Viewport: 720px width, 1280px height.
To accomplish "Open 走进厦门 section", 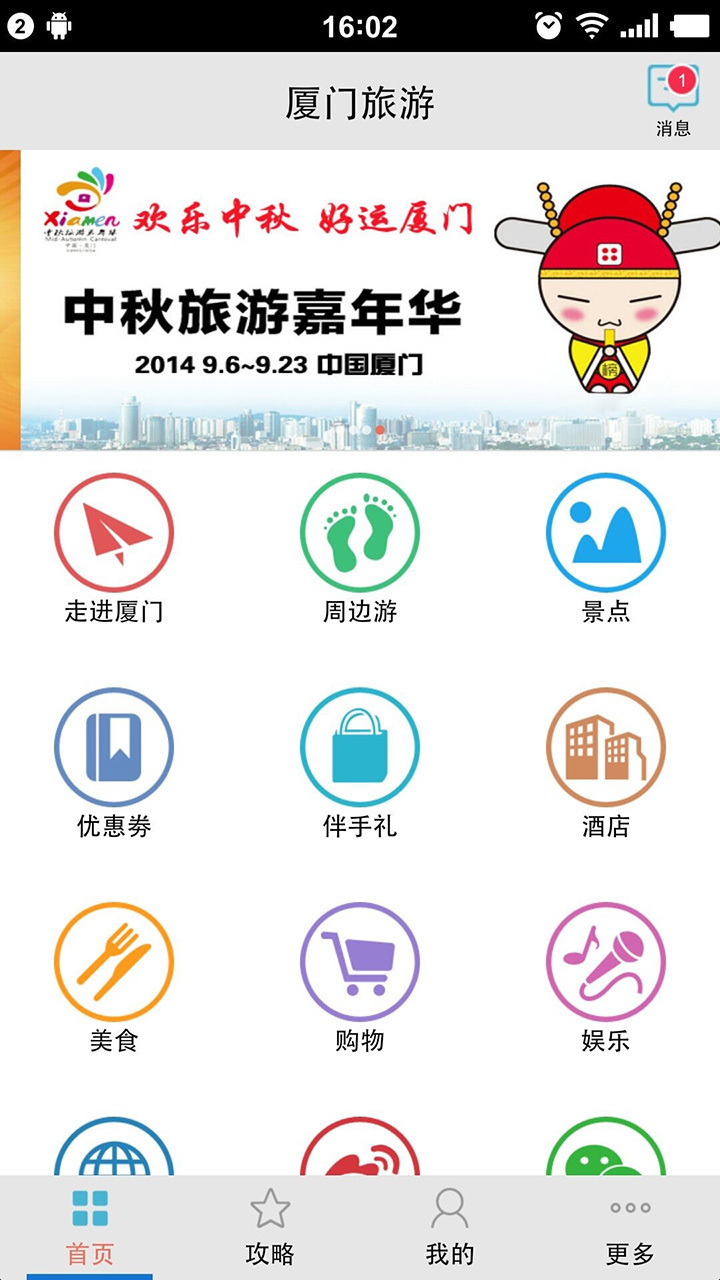I will (114, 548).
